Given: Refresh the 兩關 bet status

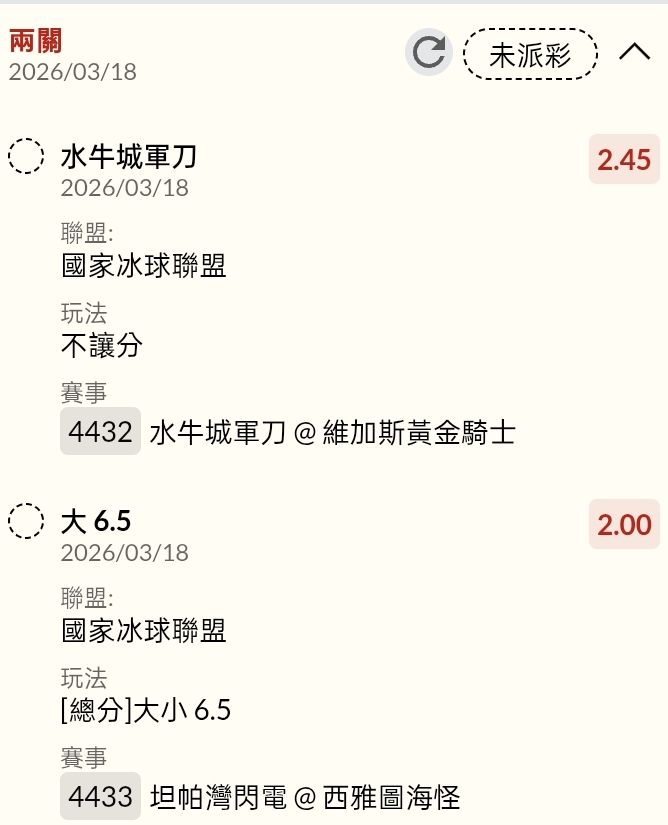Looking at the screenshot, I should [x=429, y=53].
